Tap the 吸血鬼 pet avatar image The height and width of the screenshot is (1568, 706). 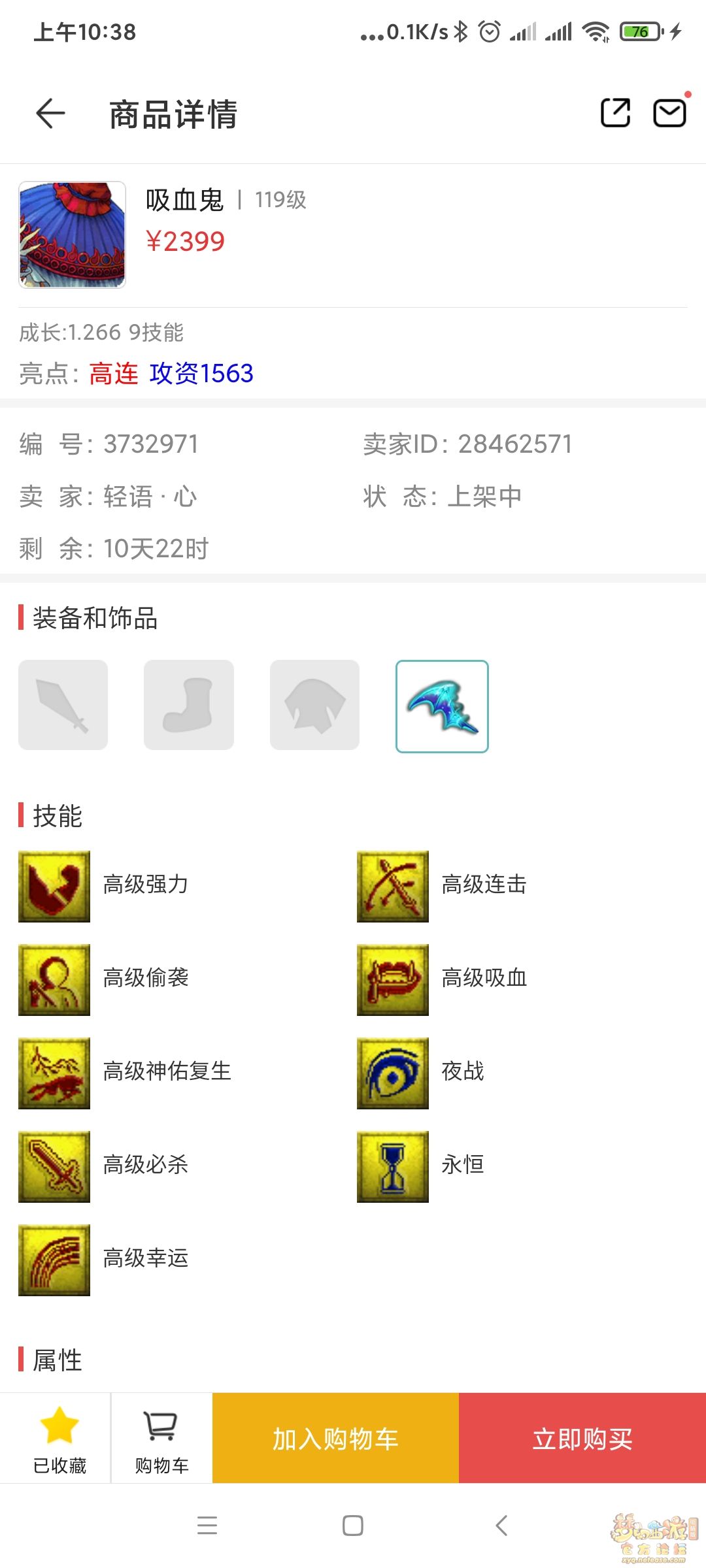[x=72, y=235]
